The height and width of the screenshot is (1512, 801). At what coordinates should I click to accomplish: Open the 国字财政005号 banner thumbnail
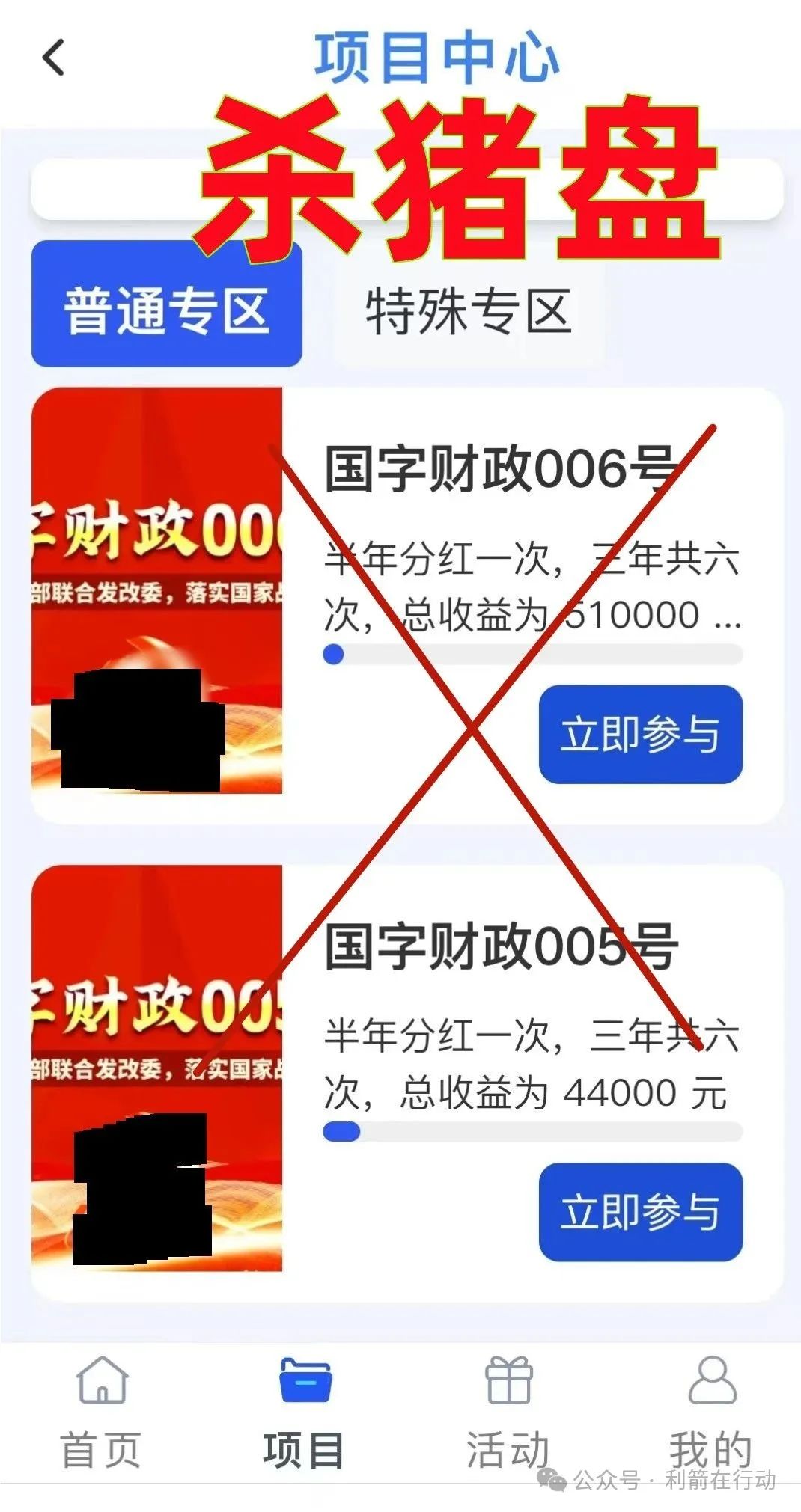pos(159,1070)
